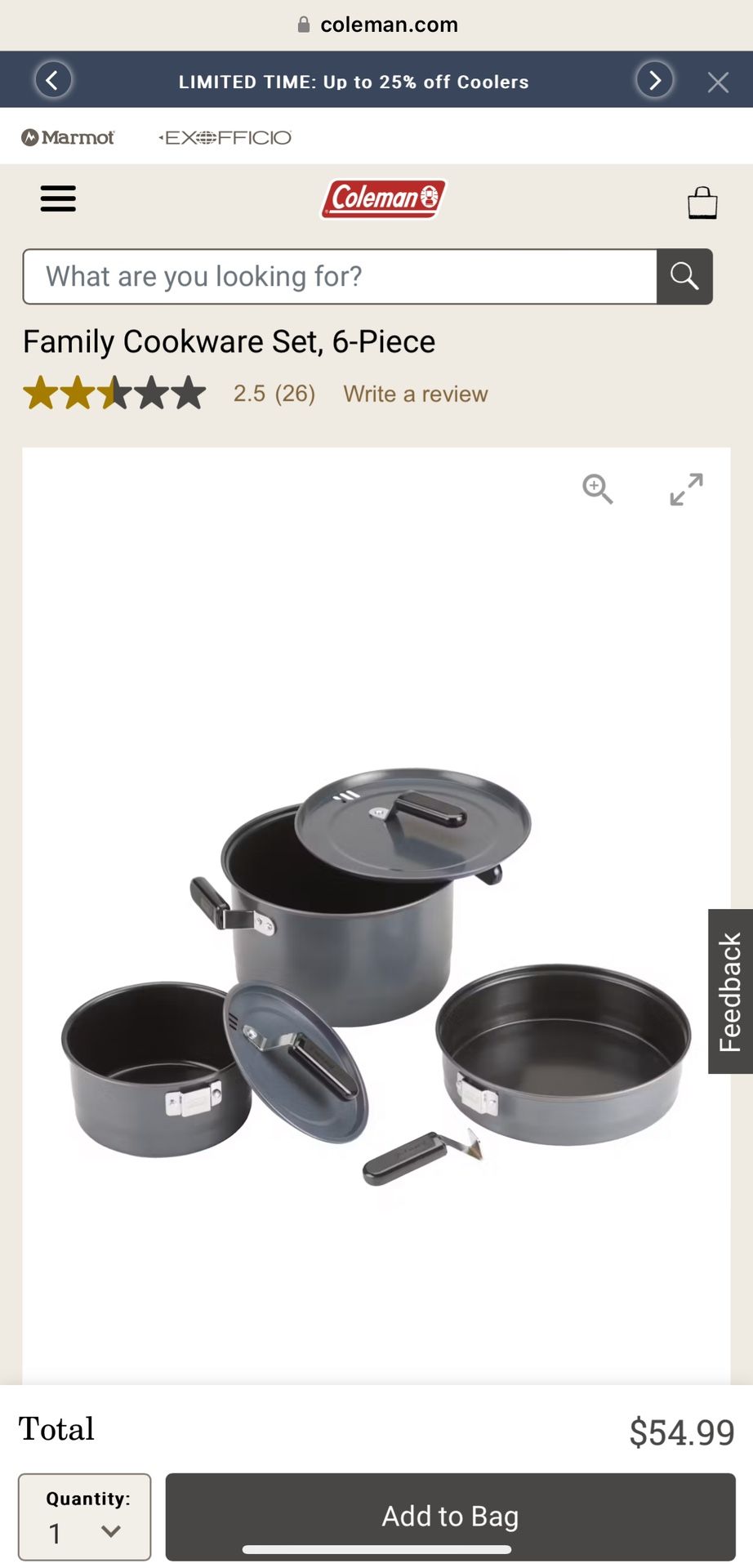Tap the coleman.com address bar
This screenshot has height=1568, width=753.
coord(376,24)
